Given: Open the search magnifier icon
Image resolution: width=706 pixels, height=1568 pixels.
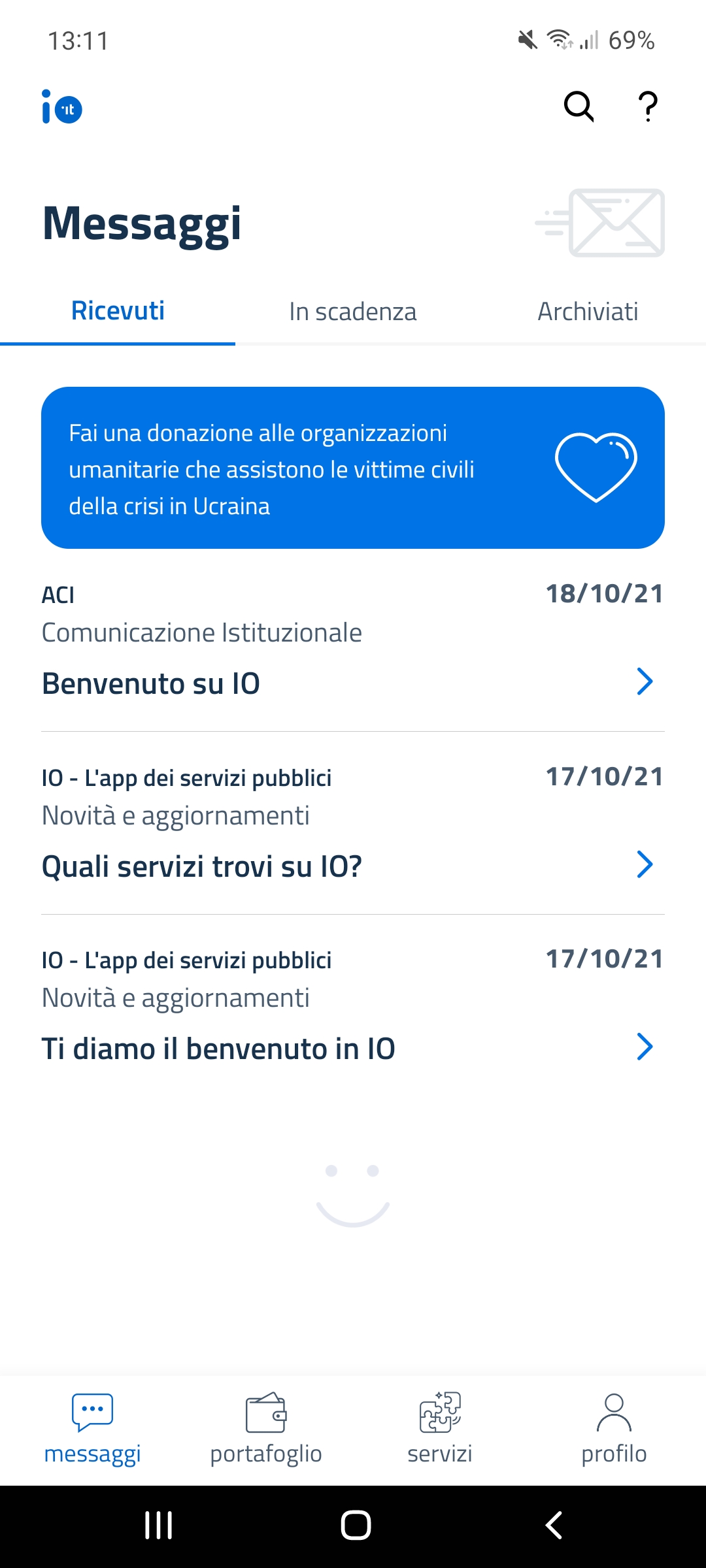Looking at the screenshot, I should [x=579, y=106].
